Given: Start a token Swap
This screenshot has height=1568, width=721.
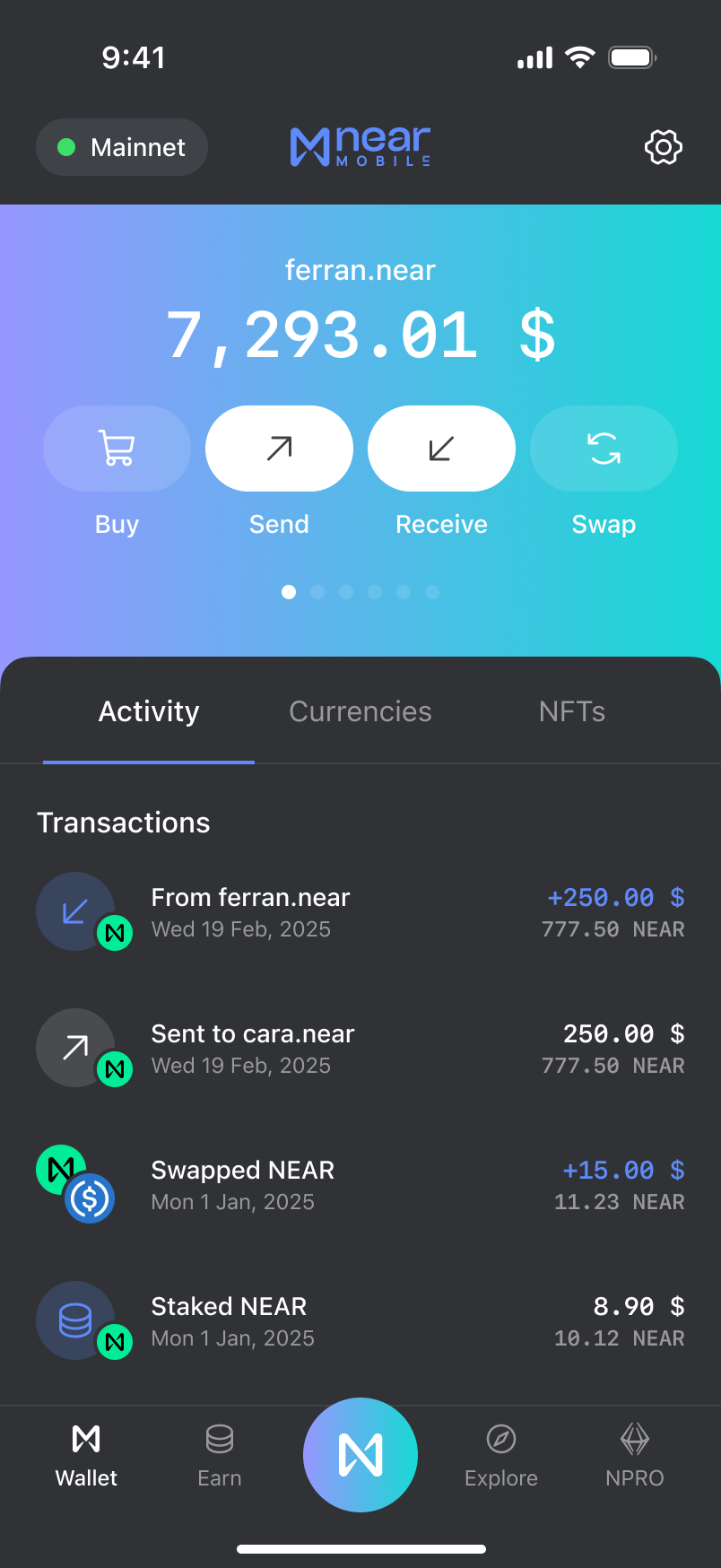Looking at the screenshot, I should (604, 449).
